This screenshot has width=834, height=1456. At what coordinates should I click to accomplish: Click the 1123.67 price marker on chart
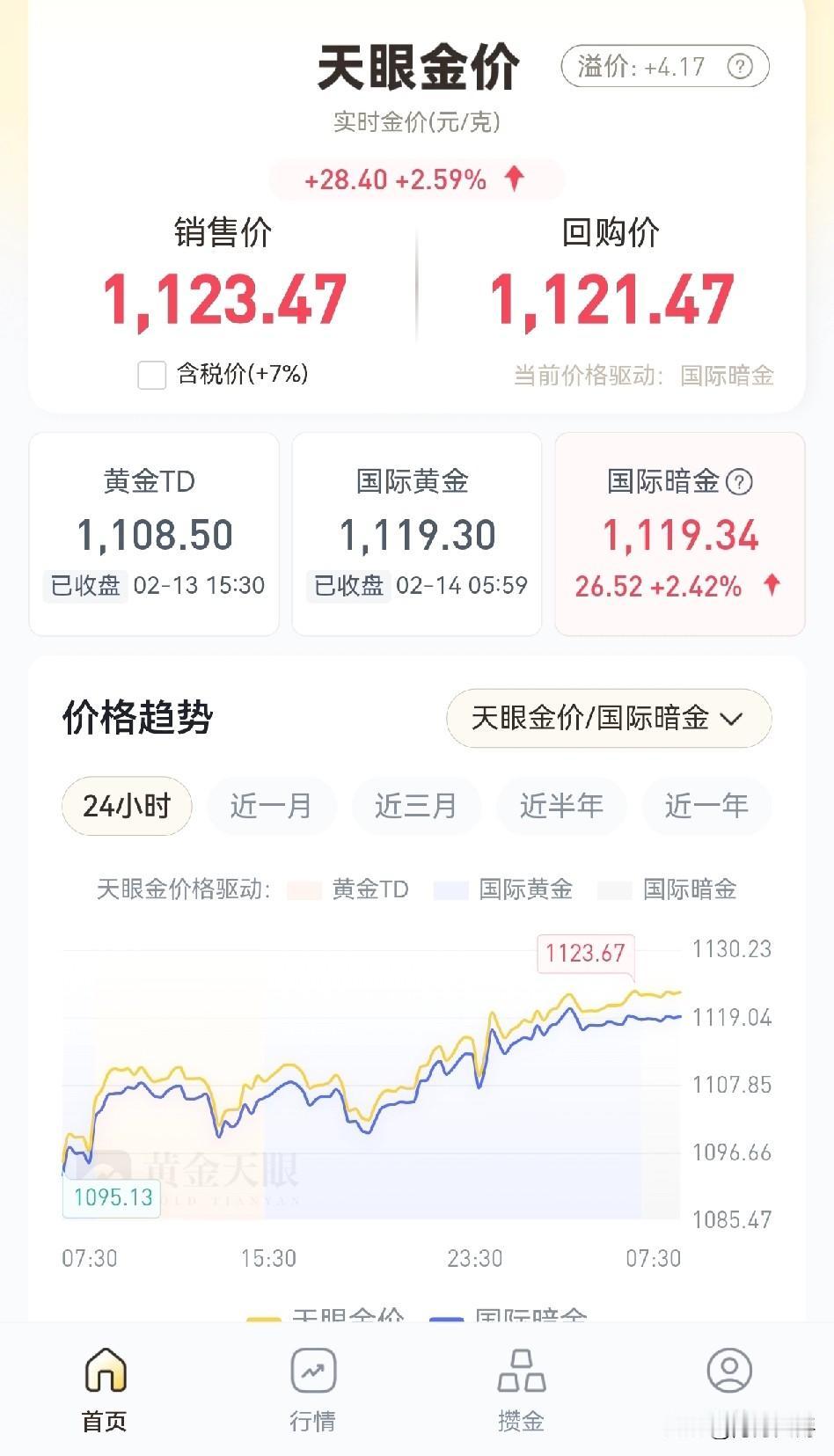tap(585, 953)
